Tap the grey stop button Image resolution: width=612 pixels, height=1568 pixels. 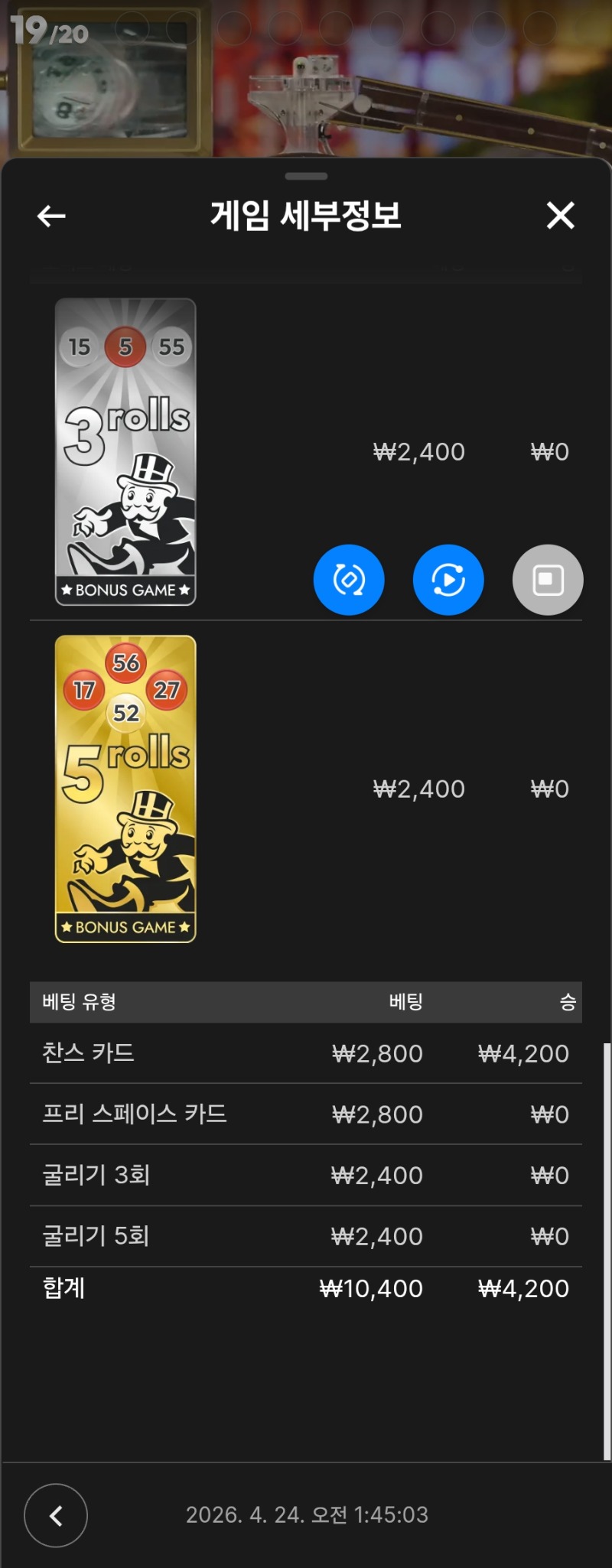tap(548, 580)
